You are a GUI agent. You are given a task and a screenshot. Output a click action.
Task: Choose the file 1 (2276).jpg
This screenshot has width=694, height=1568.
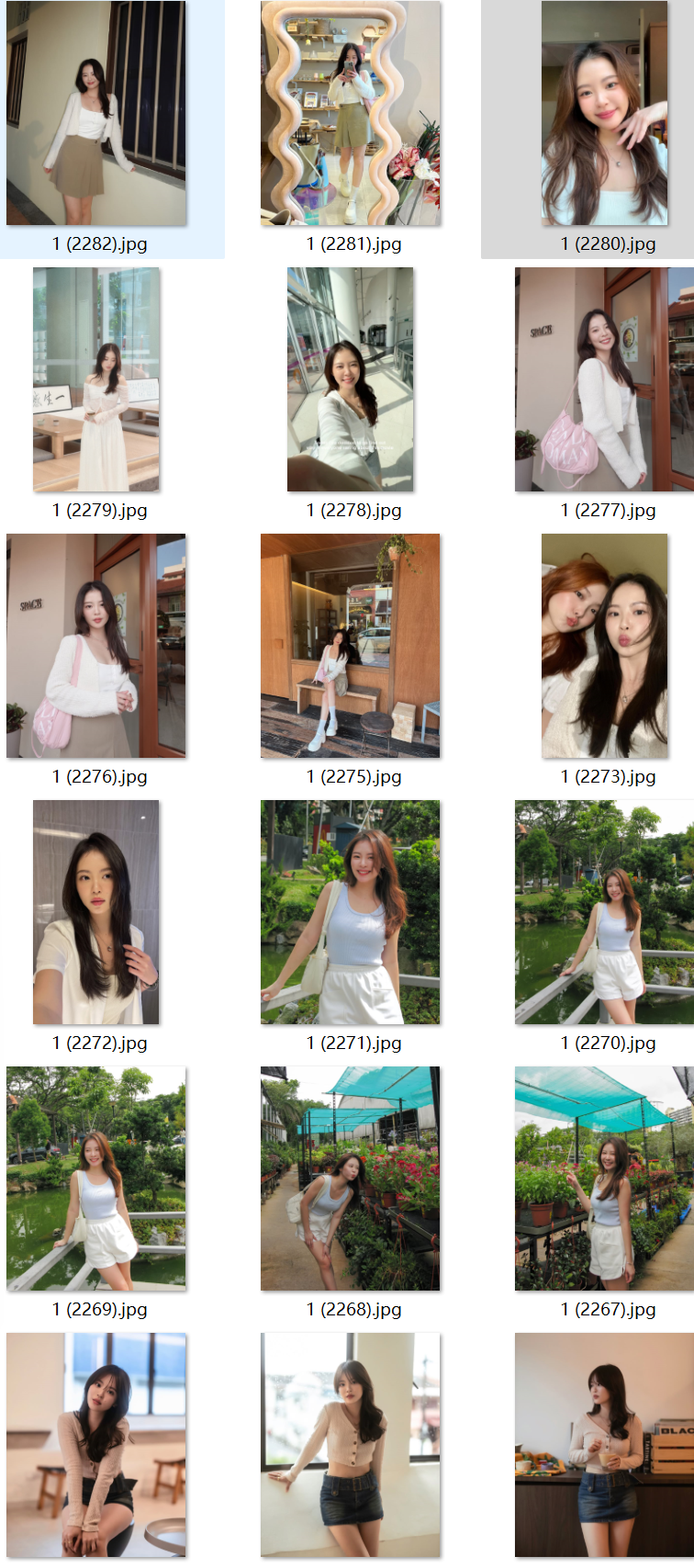(96, 646)
